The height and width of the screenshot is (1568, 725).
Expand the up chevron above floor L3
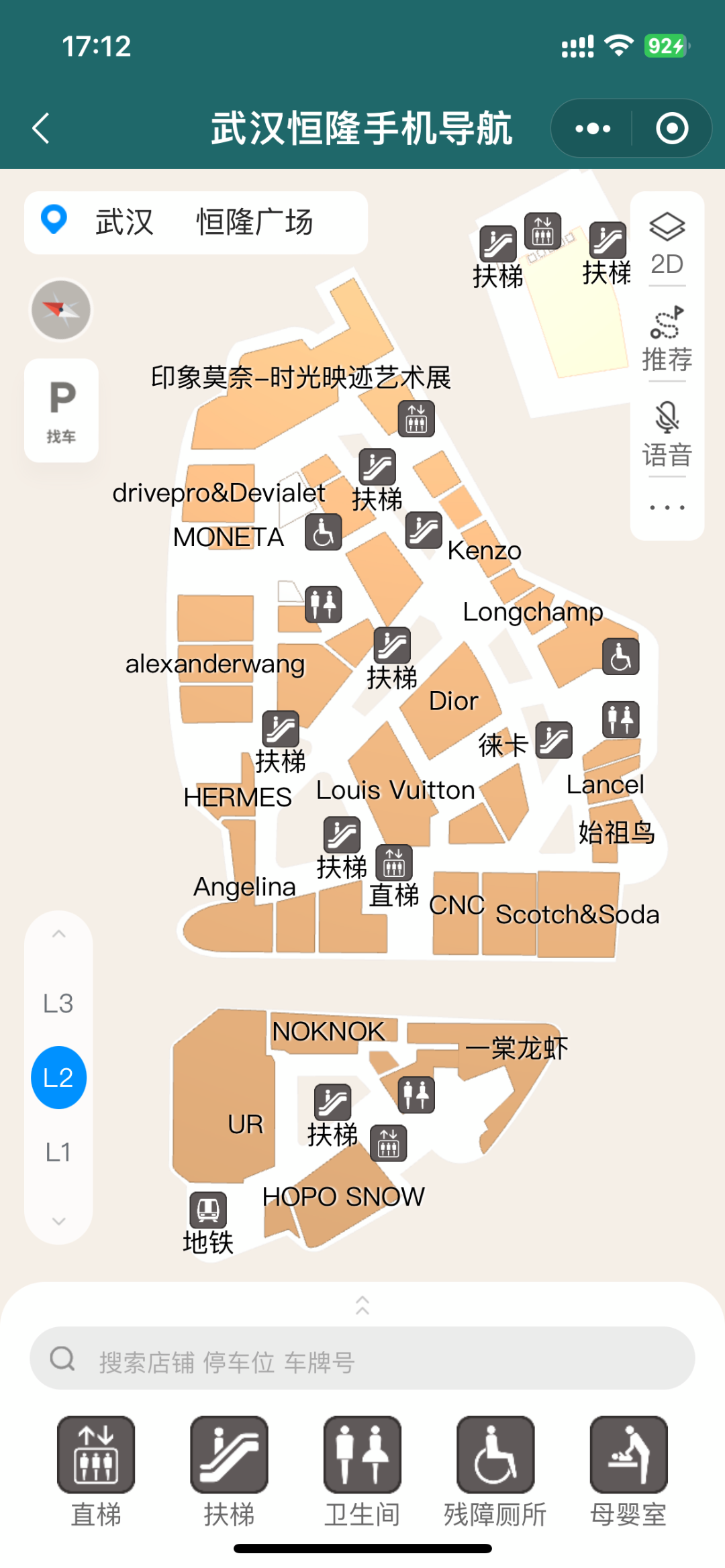tap(58, 934)
